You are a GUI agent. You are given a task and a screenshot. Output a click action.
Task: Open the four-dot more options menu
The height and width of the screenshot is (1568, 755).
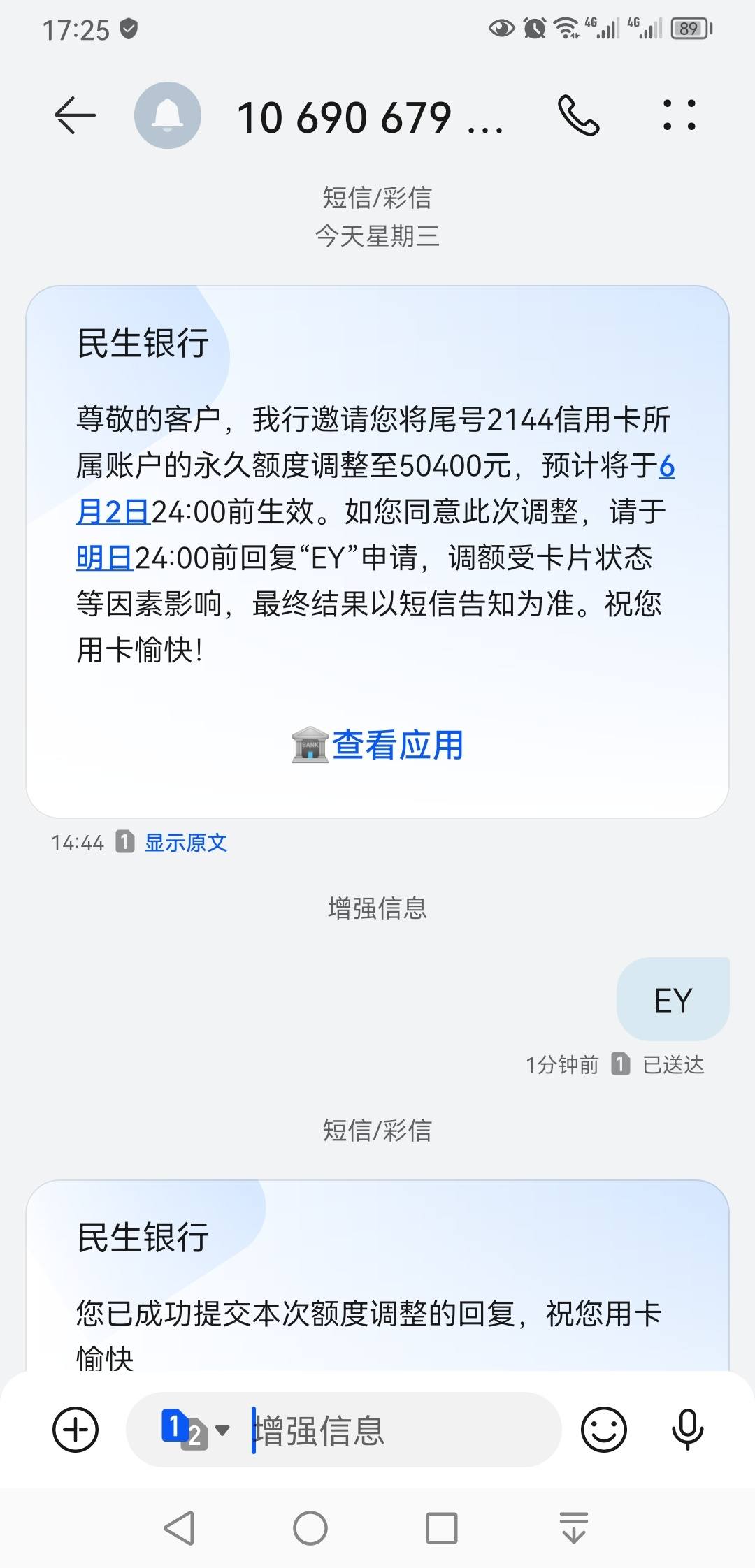[679, 115]
